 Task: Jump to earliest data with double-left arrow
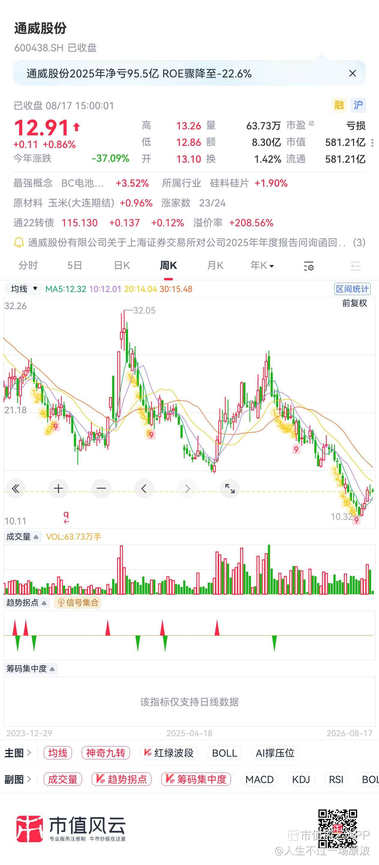pos(15,488)
